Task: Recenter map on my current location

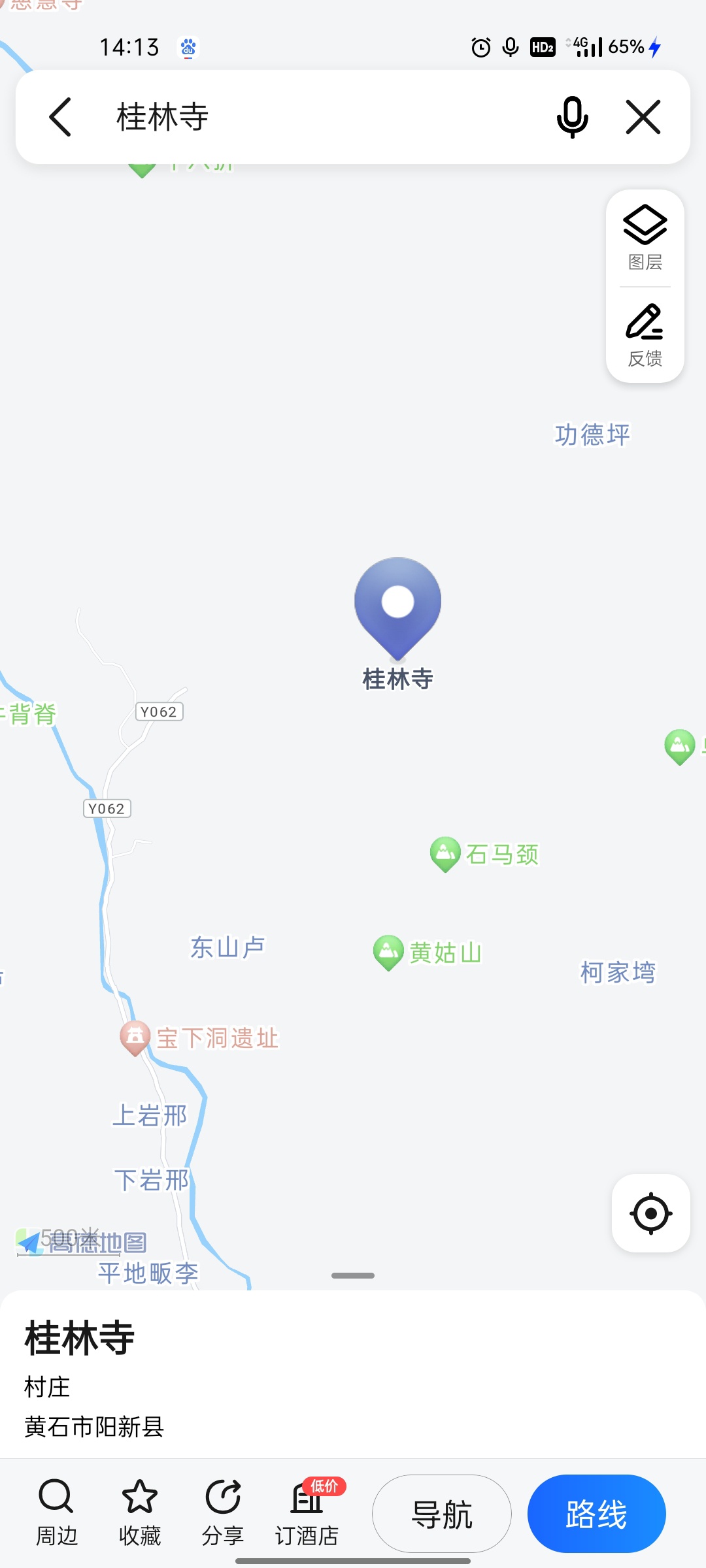Action: pyautogui.click(x=650, y=1213)
